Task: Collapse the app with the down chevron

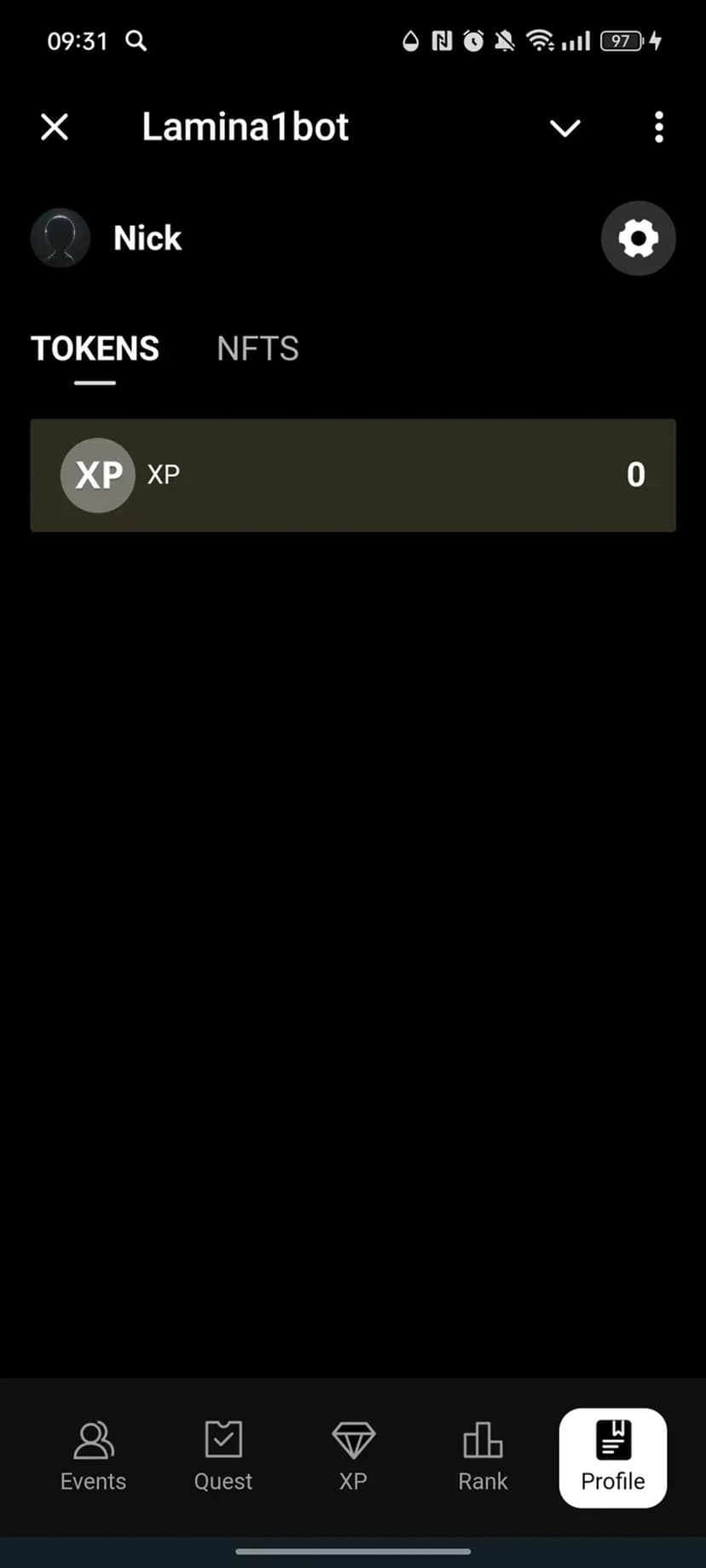Action: [x=564, y=128]
